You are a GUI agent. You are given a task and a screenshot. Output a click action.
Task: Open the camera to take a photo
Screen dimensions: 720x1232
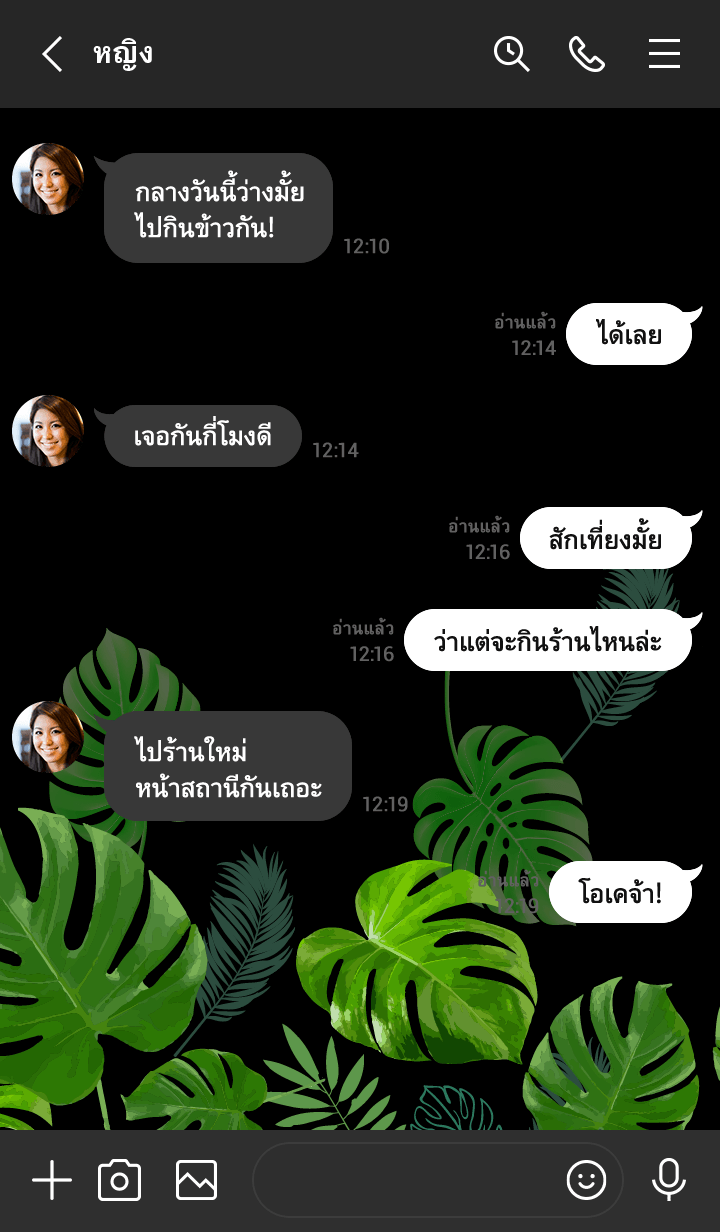coord(119,1181)
